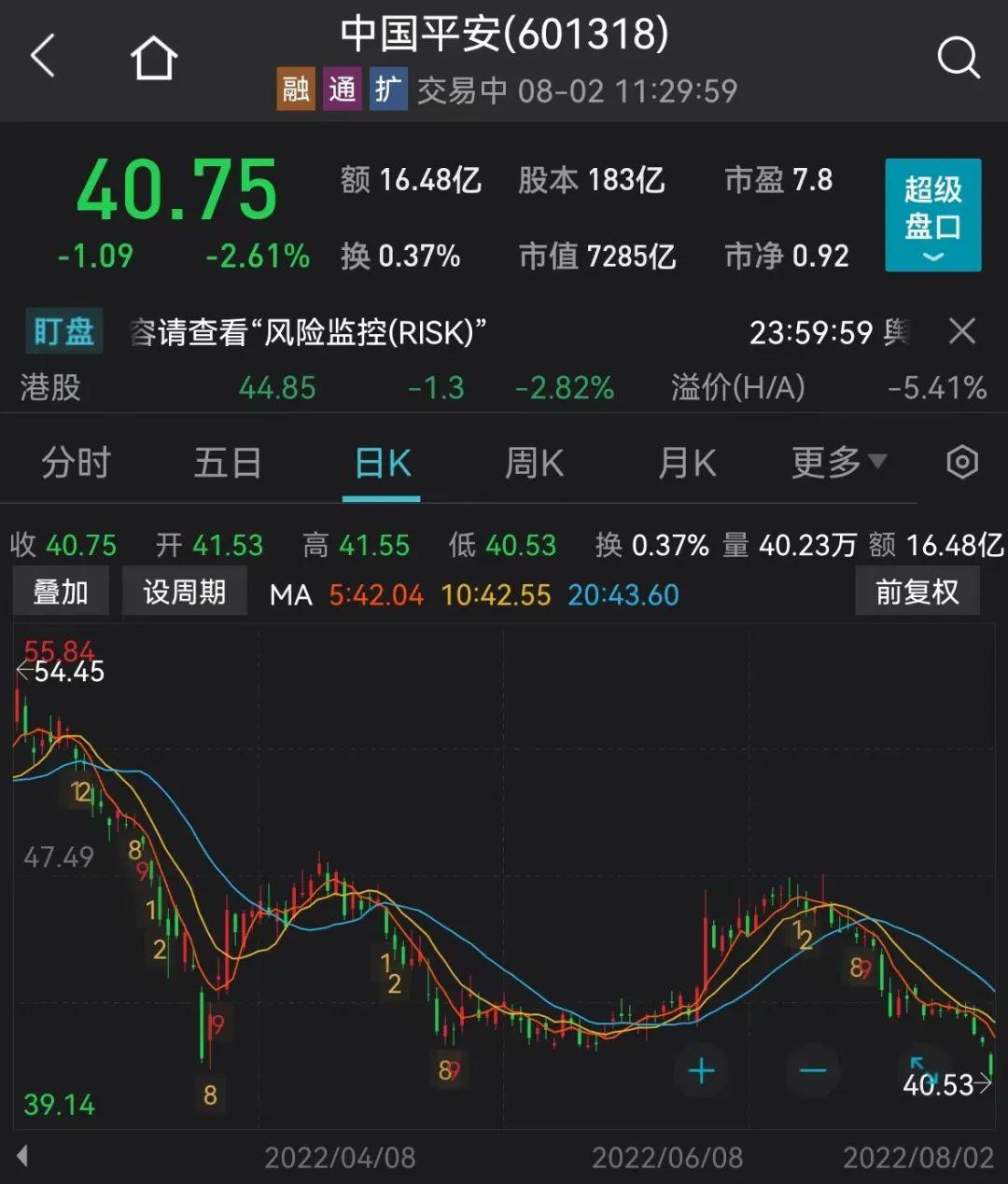Tap the 设周期 button
Image resolution: width=1008 pixels, height=1184 pixels.
tap(184, 592)
